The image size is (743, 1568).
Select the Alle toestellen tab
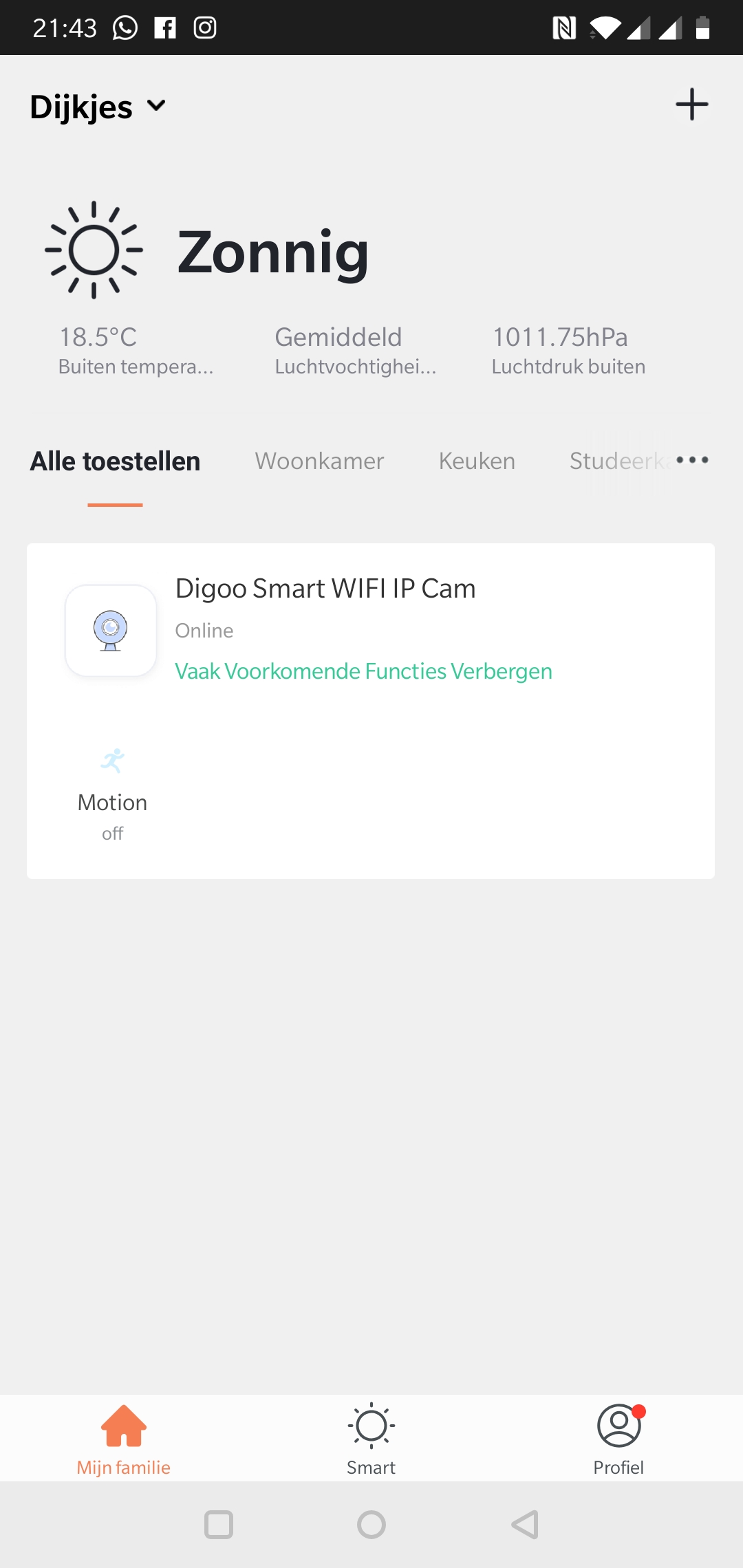click(x=116, y=461)
